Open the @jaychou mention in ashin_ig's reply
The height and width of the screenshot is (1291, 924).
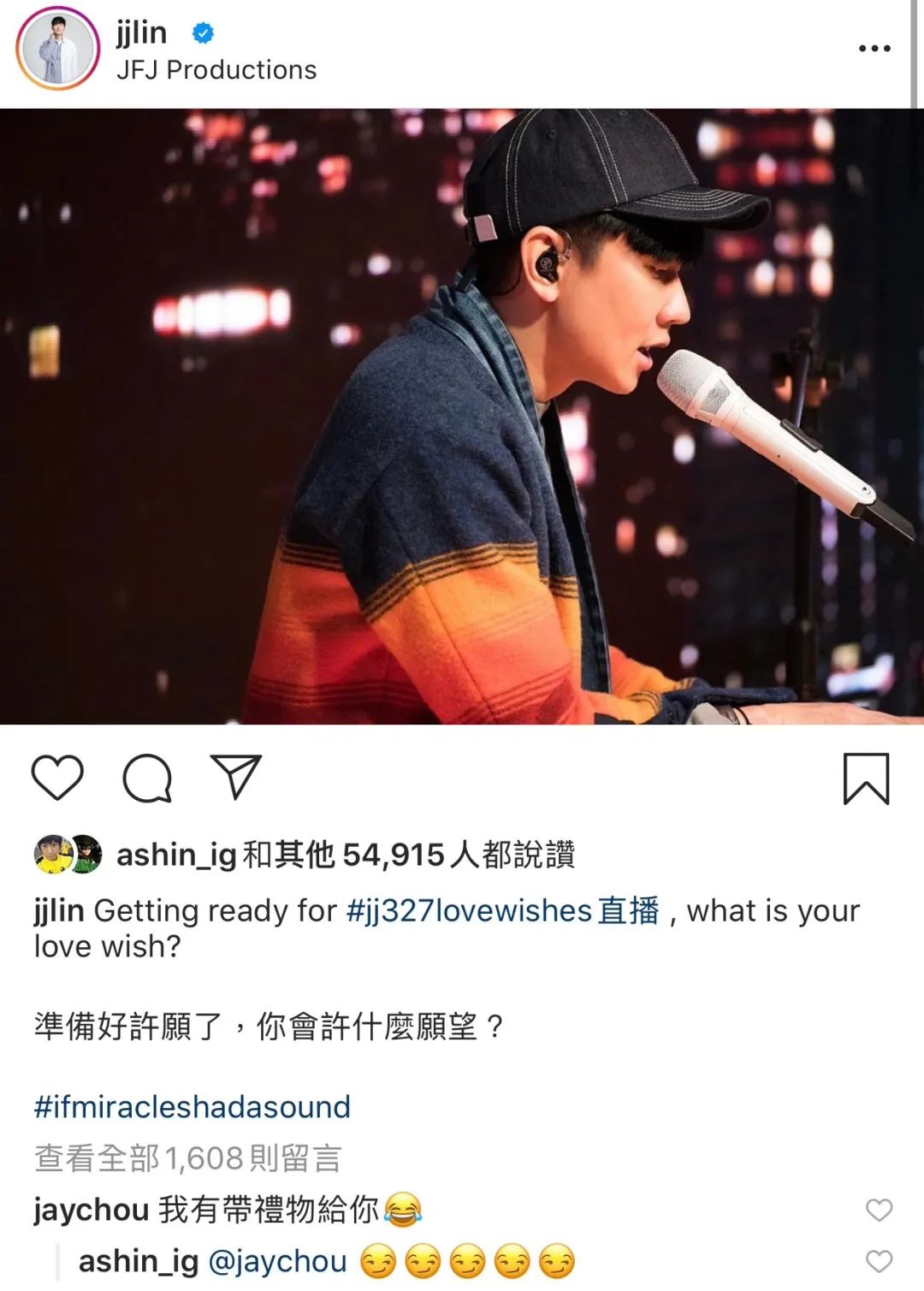(278, 1261)
